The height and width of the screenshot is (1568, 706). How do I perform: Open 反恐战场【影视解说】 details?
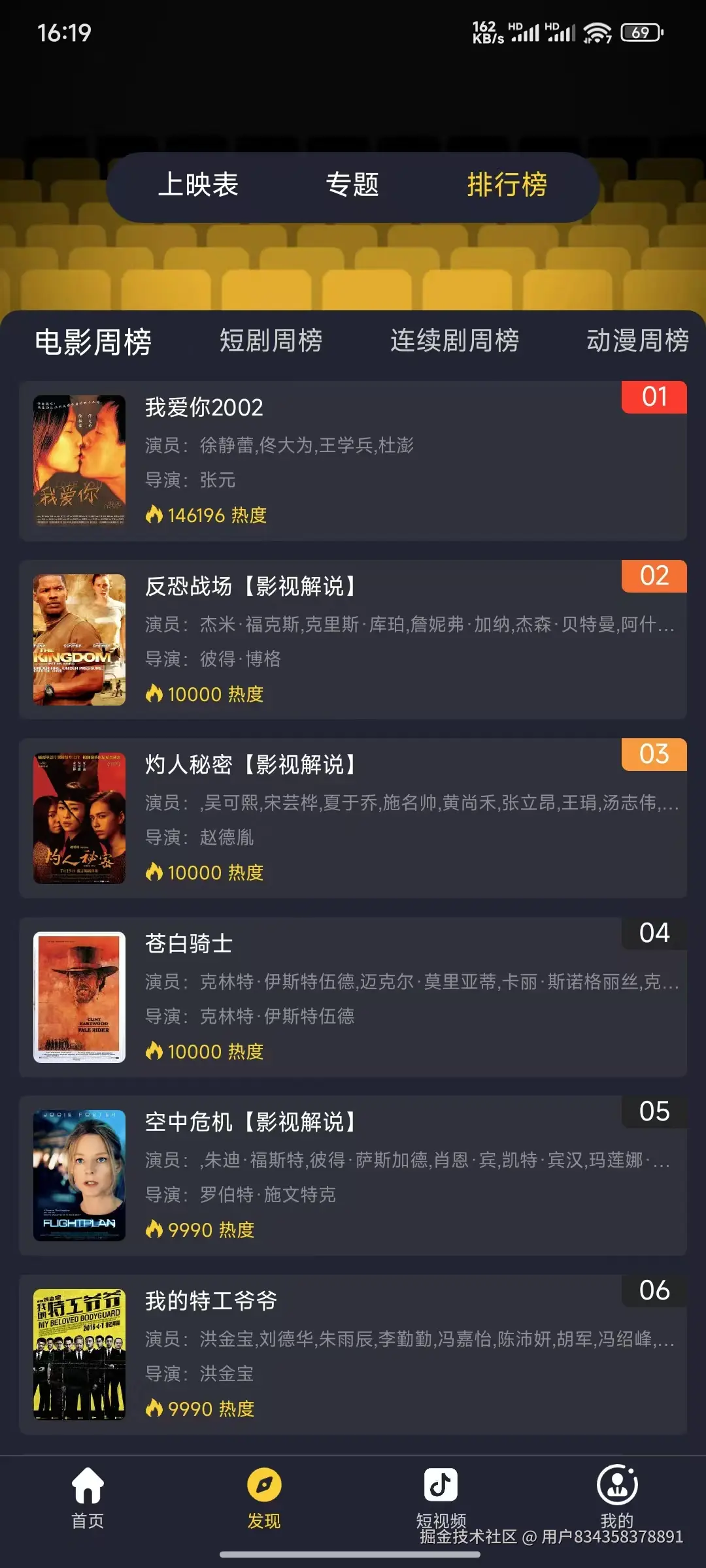[x=353, y=640]
